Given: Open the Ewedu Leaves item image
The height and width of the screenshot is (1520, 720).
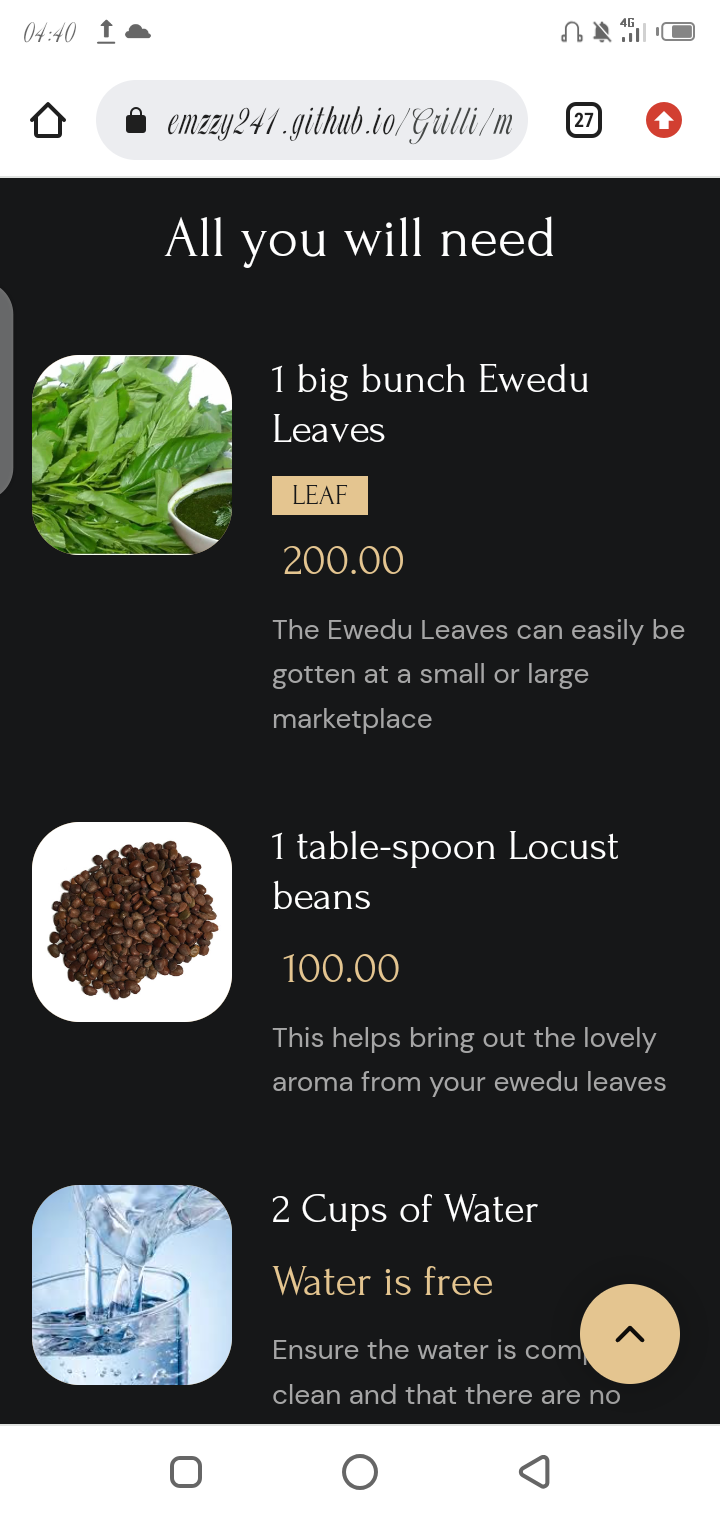Looking at the screenshot, I should (x=132, y=455).
